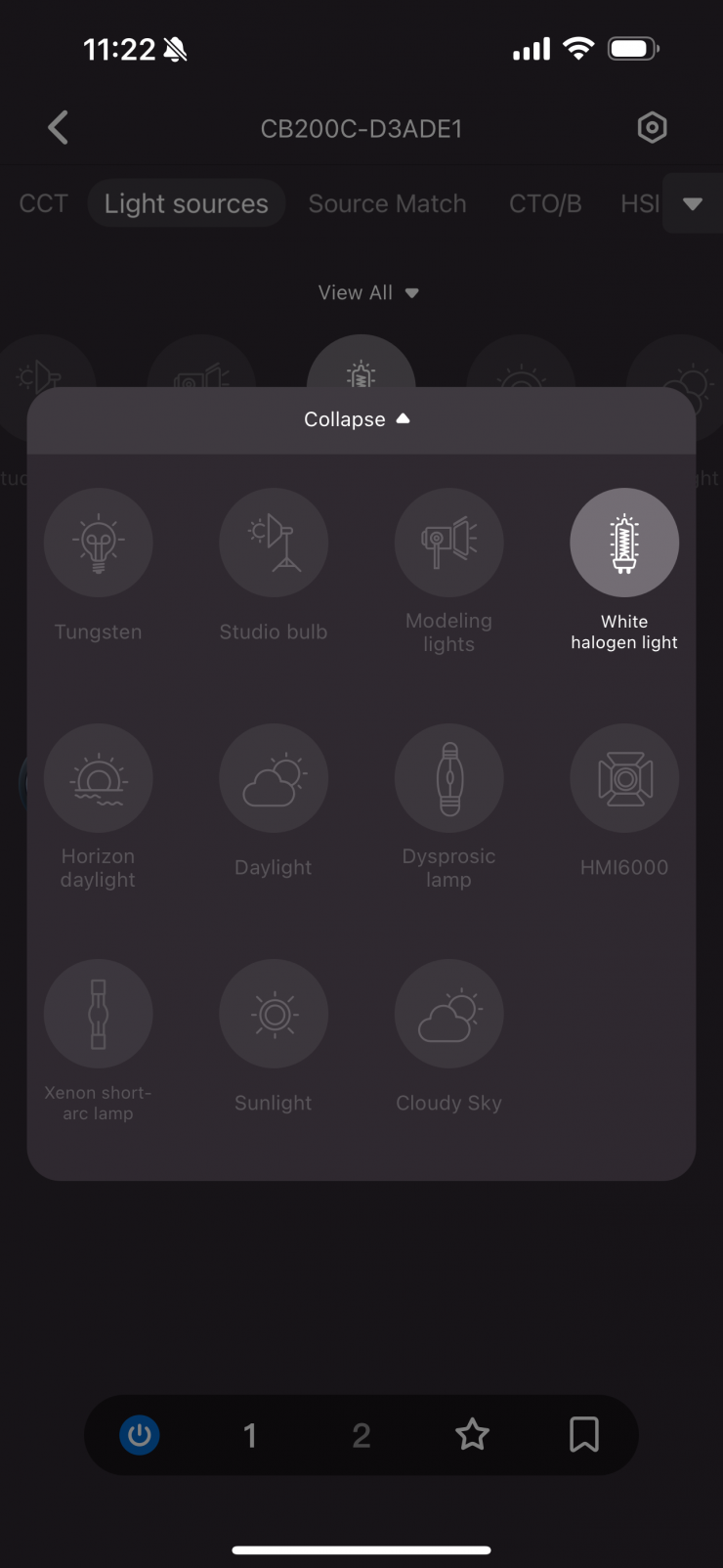Viewport: 723px width, 1568px height.
Task: Expand the mode tabs dropdown arrow
Action: (x=693, y=203)
